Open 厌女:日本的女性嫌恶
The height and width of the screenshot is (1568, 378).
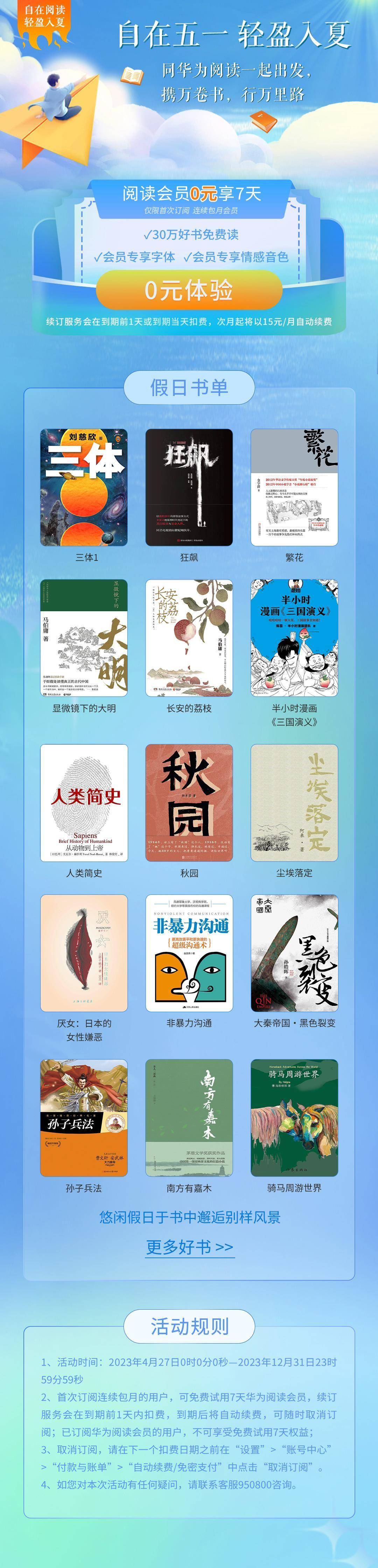(x=84, y=953)
